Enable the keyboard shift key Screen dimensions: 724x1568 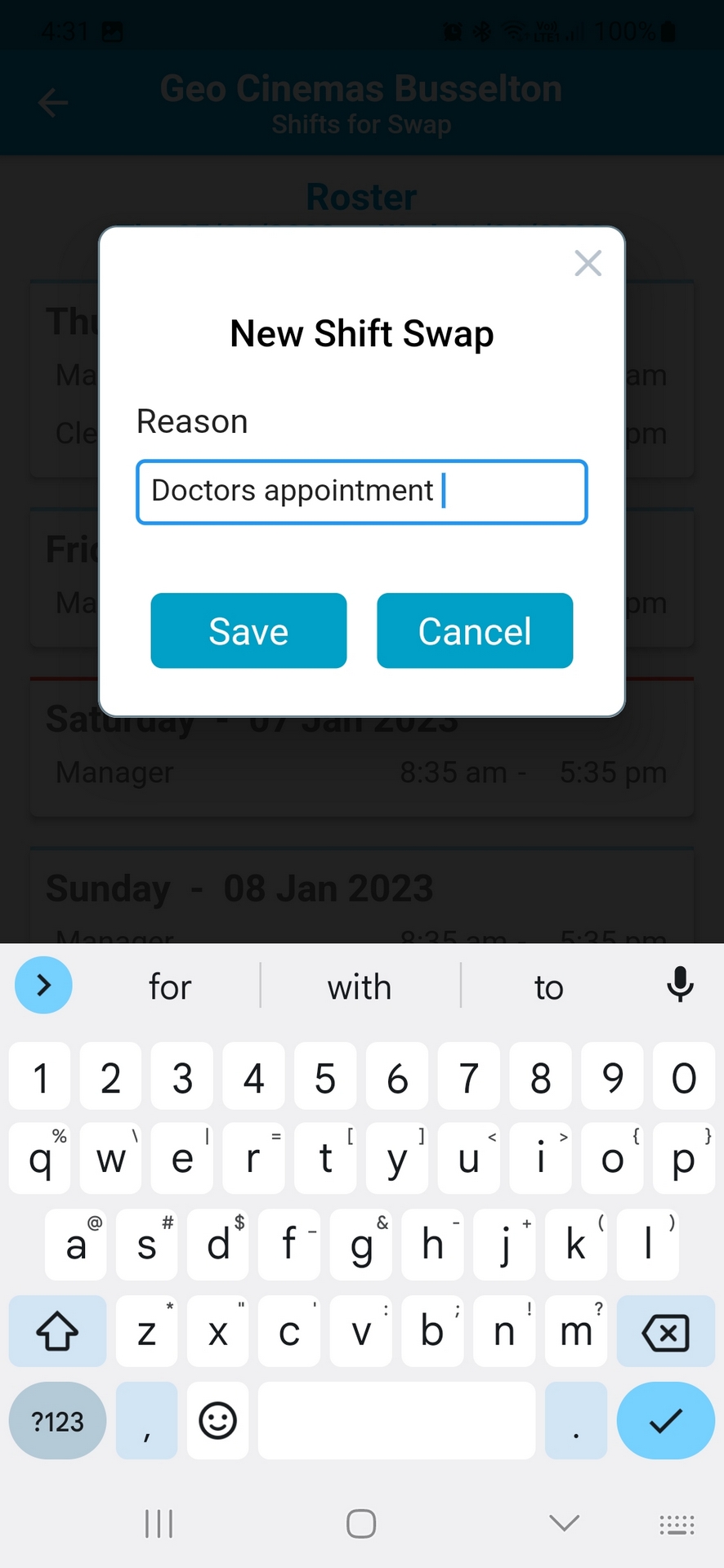[x=57, y=1333]
